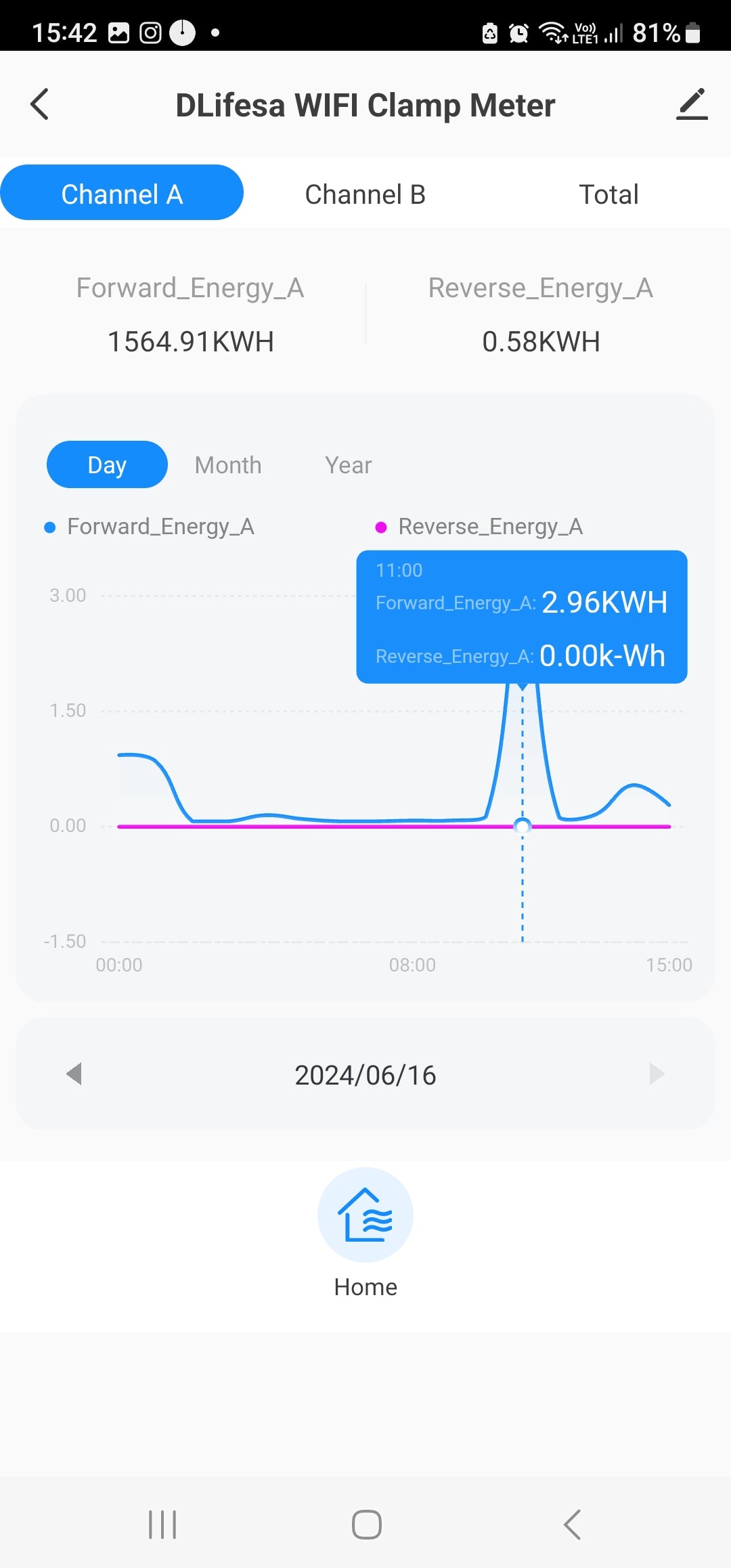
Task: Go to the next date arrow
Action: [656, 1074]
